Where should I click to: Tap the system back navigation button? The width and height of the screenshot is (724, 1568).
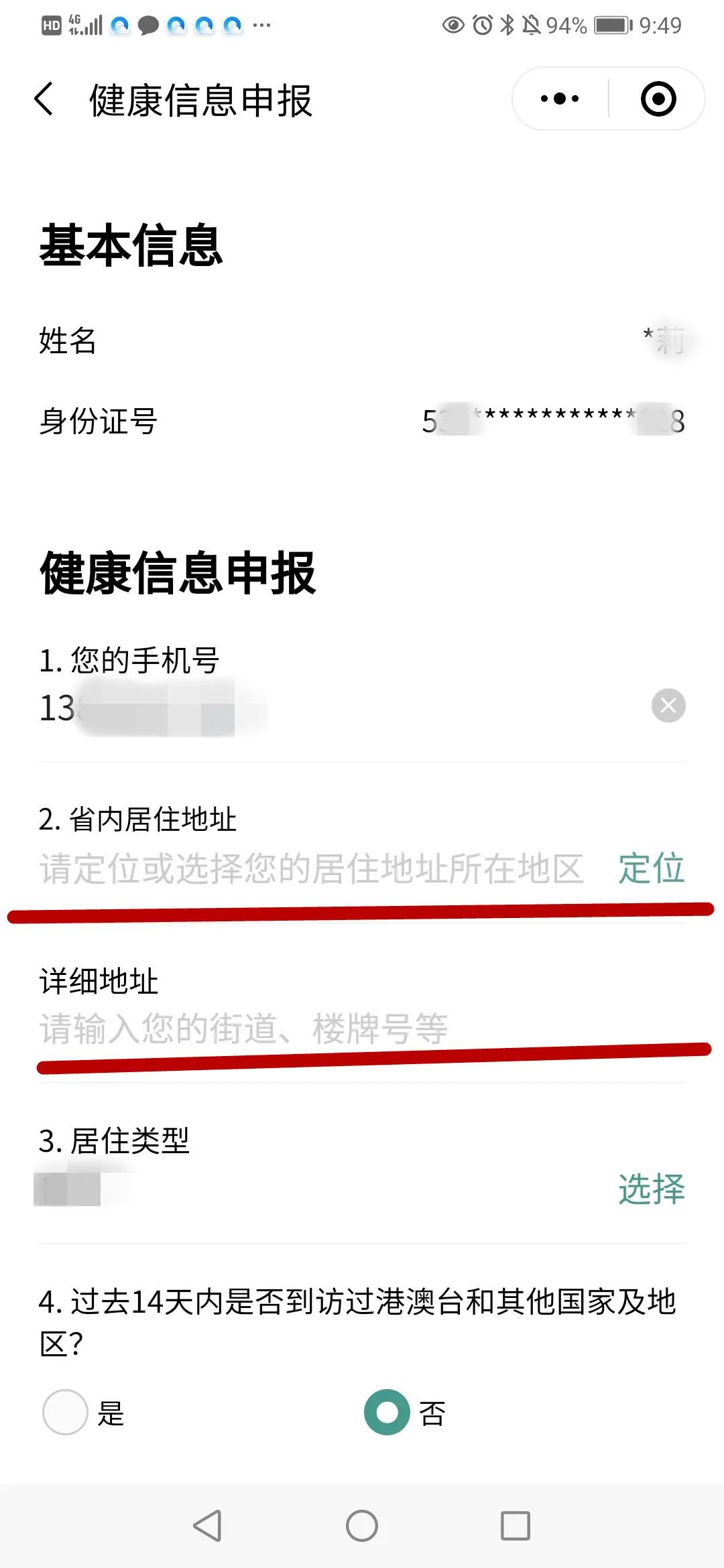(x=207, y=1526)
